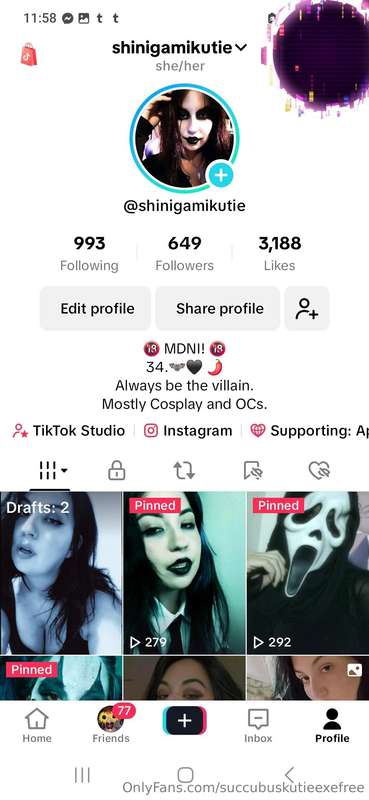The height and width of the screenshot is (800, 369).
Task: Tap Share profile
Action: tap(218, 308)
